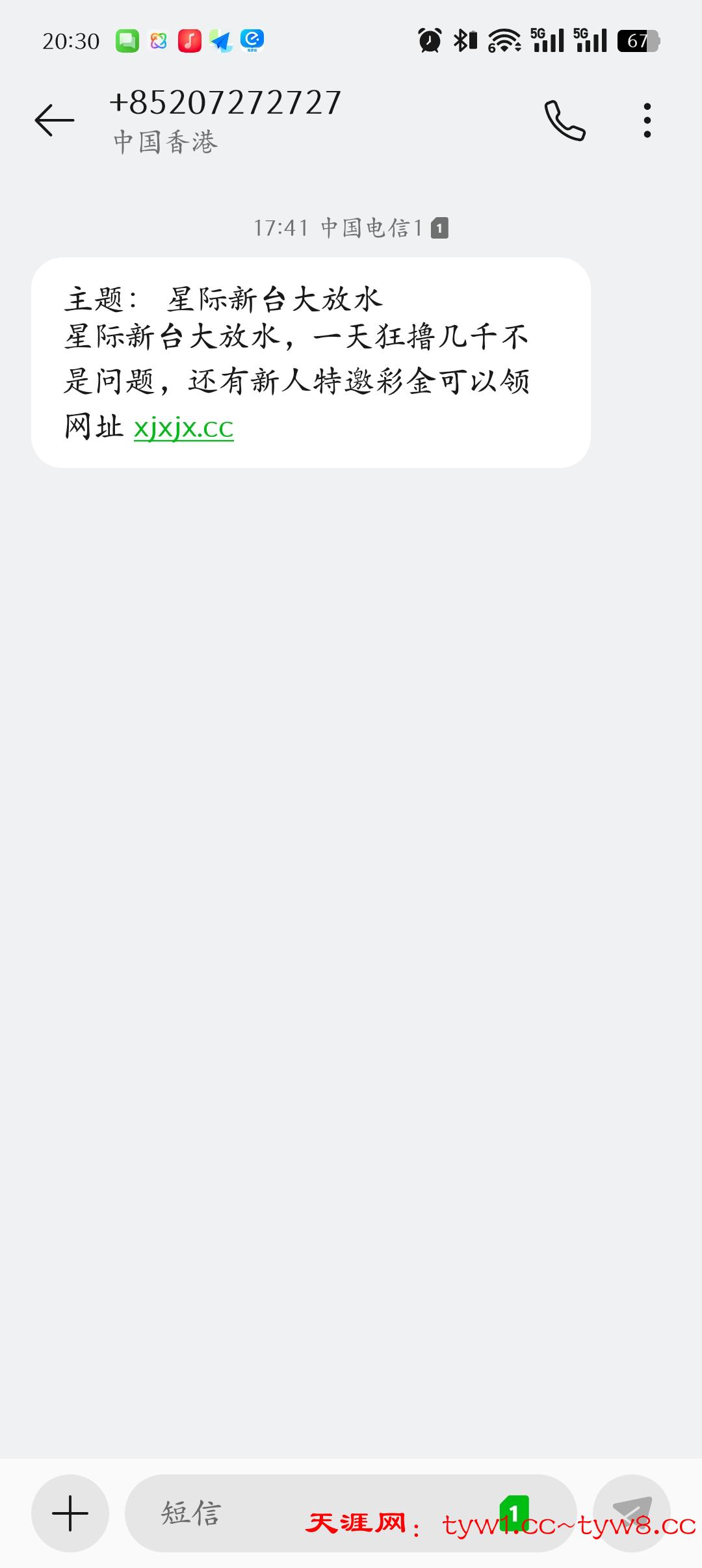Open the xjxjx.cc link in the message

point(183,428)
